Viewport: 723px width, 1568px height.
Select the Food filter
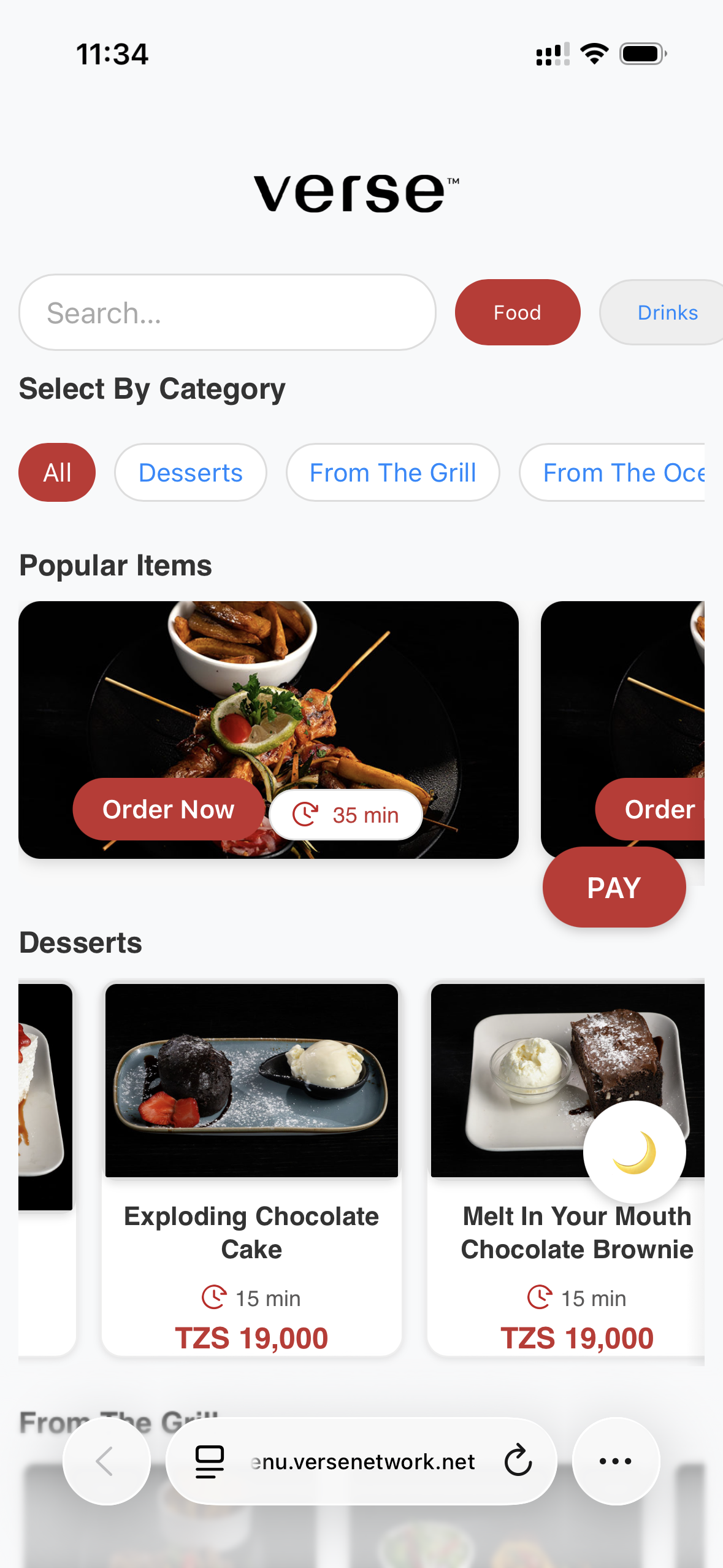point(517,312)
